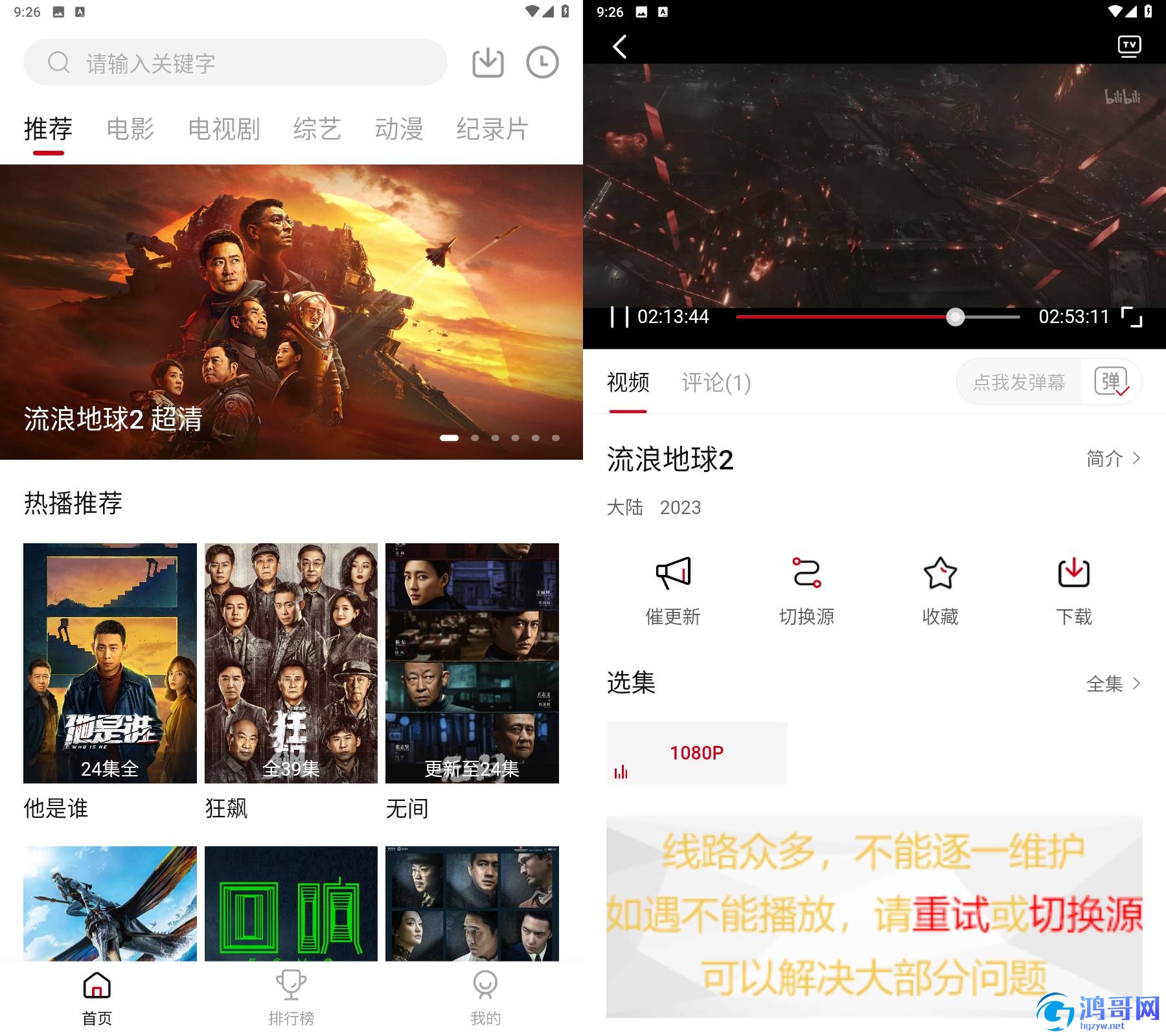Select the 综艺 category tab
Screen dimensions: 1166x1036
[317, 129]
